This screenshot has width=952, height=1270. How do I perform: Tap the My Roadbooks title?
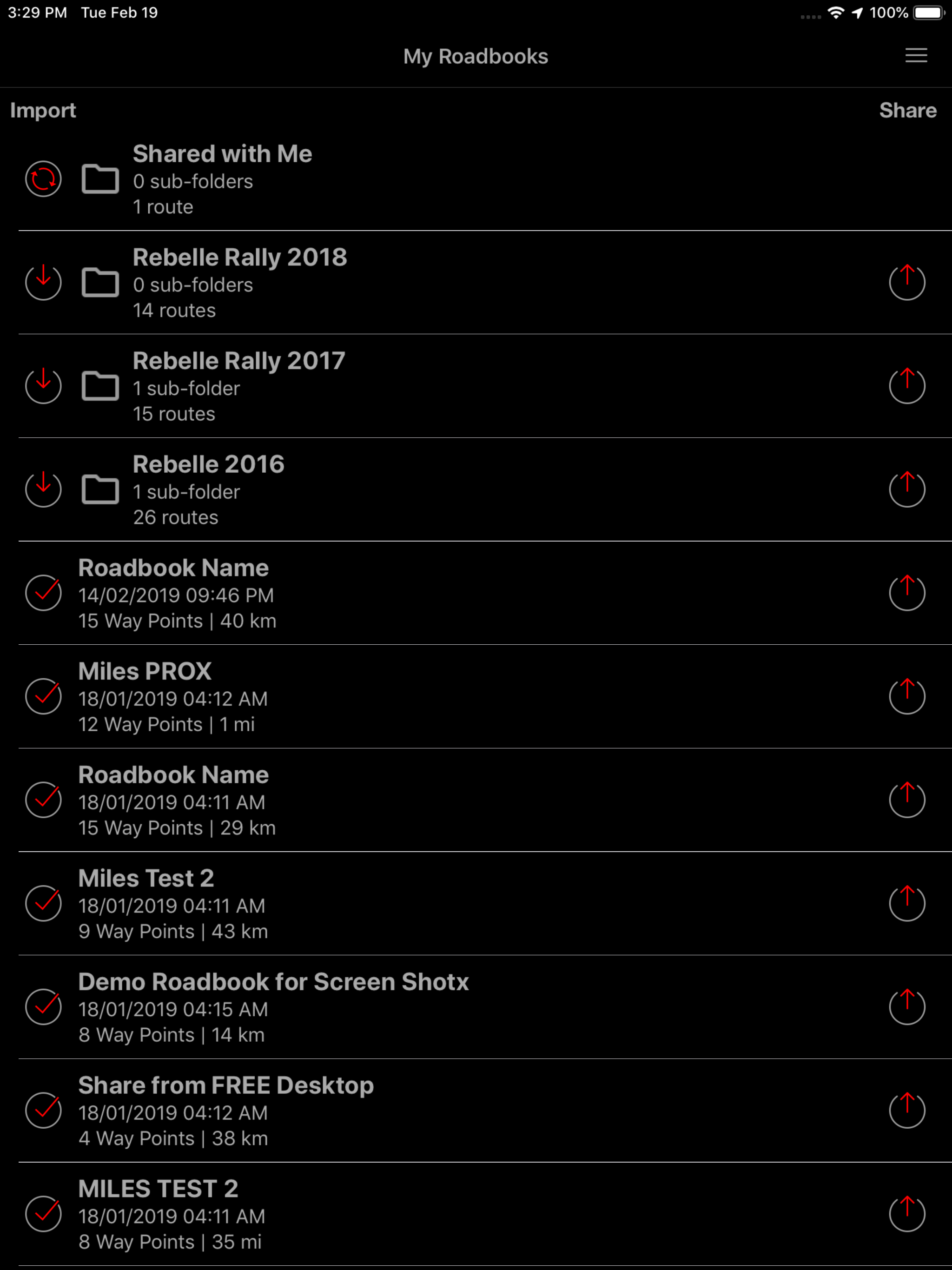(x=476, y=56)
